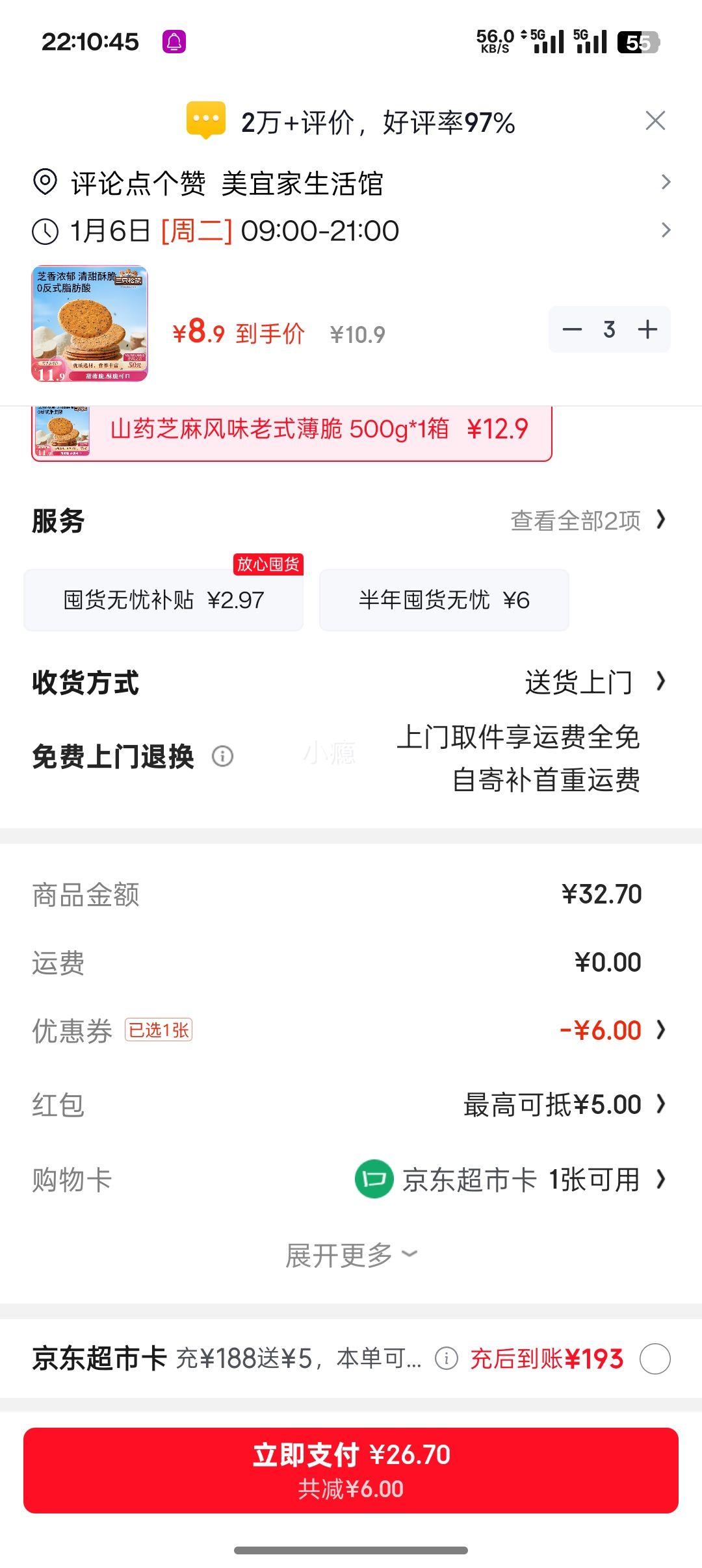Dismiss the 2万+评价 review banner

point(655,121)
